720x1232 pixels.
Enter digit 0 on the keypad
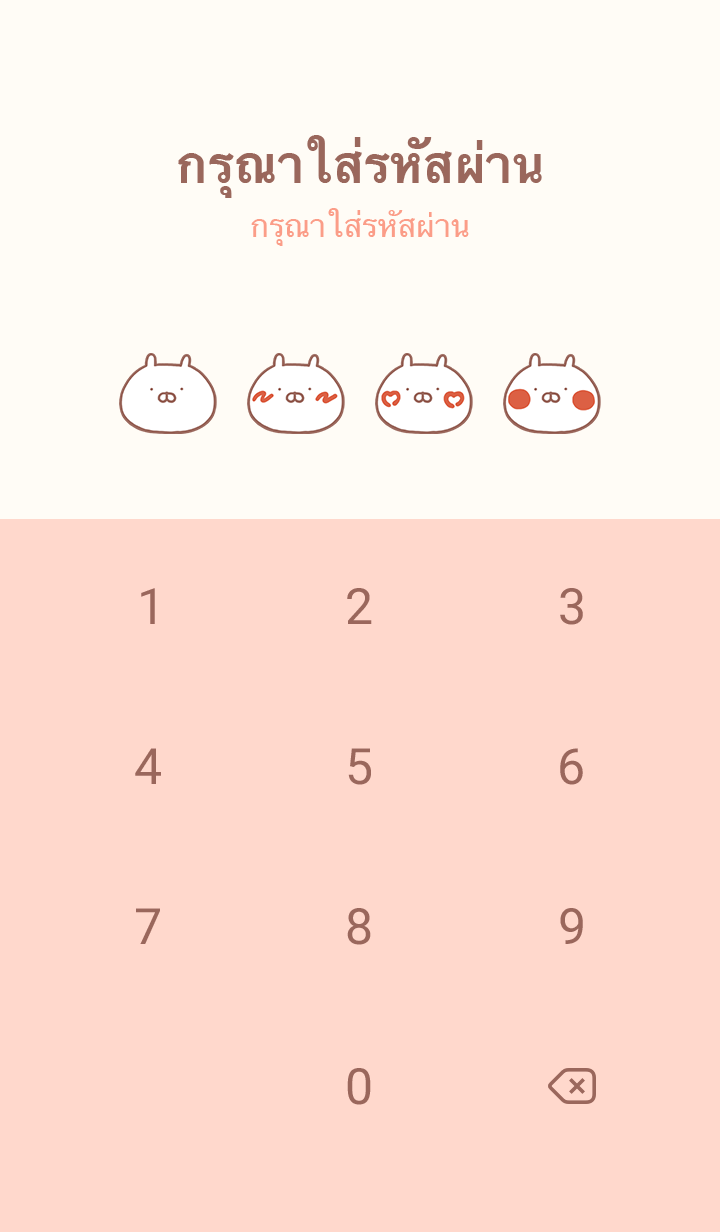359,1087
